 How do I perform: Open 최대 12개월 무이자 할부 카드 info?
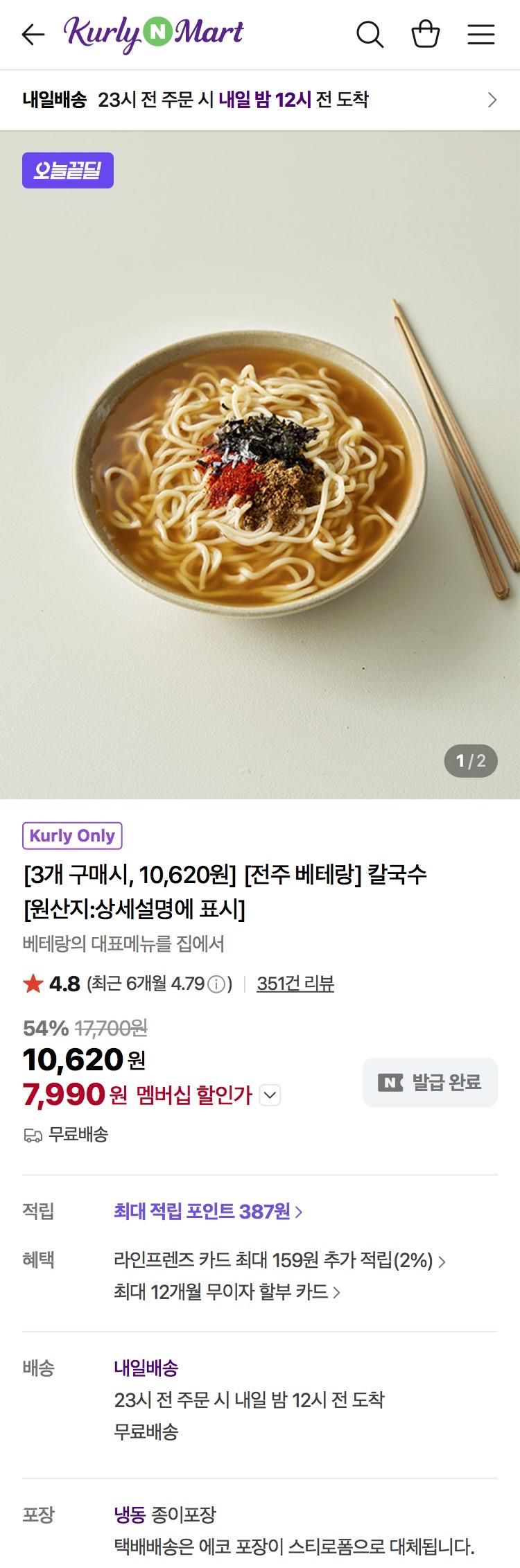(227, 1291)
